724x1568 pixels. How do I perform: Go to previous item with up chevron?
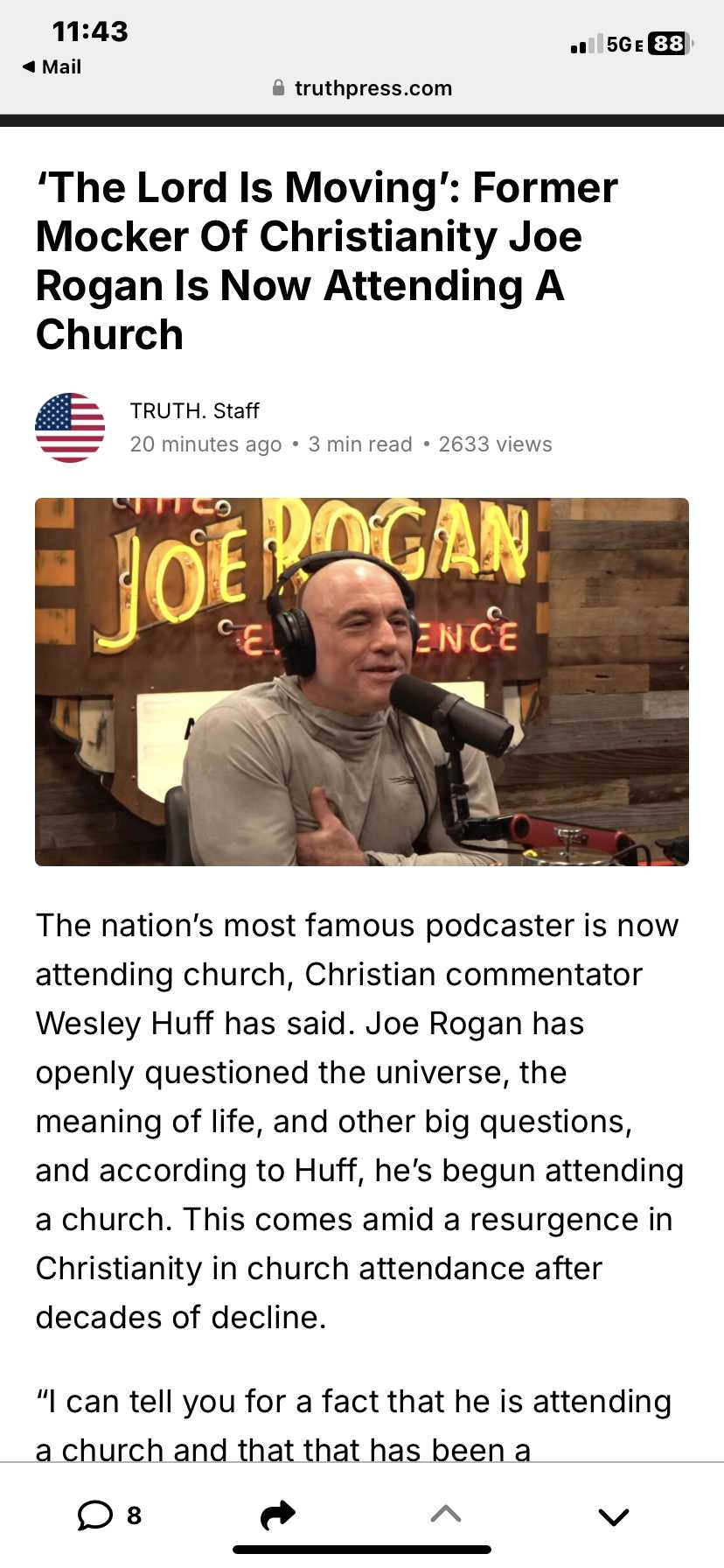click(446, 1514)
